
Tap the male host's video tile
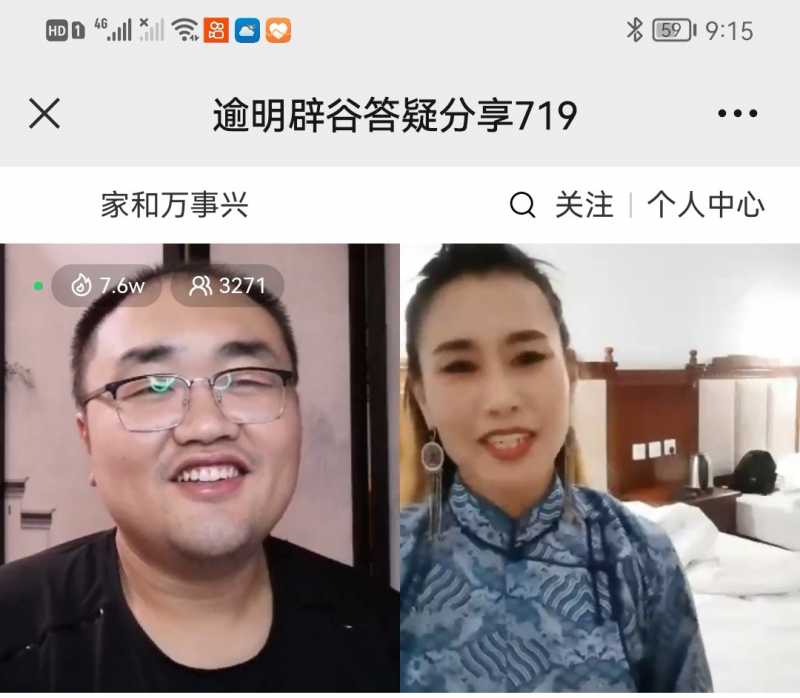[x=198, y=480]
